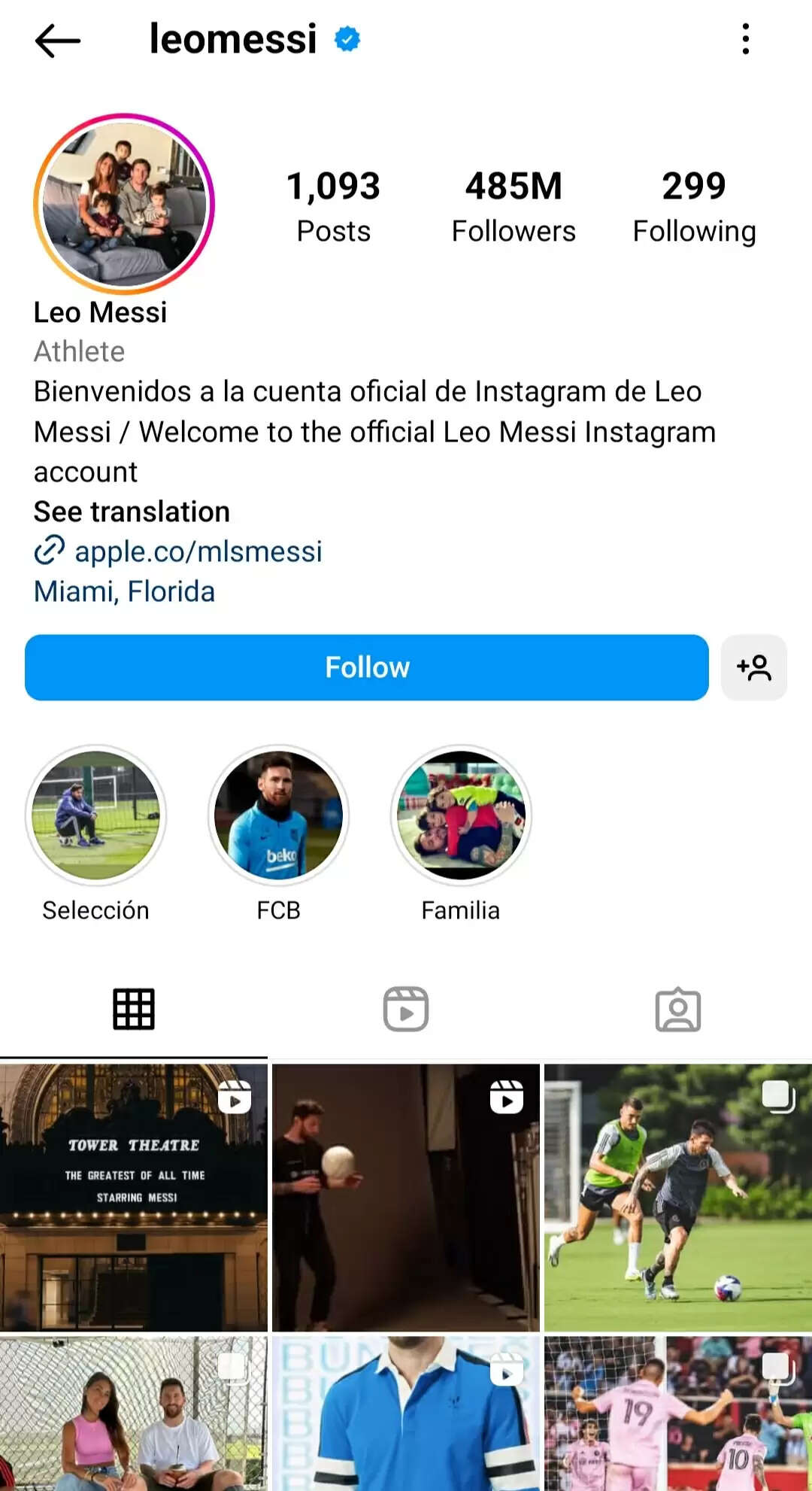
Task: Open the Familia story highlight
Action: point(461,815)
